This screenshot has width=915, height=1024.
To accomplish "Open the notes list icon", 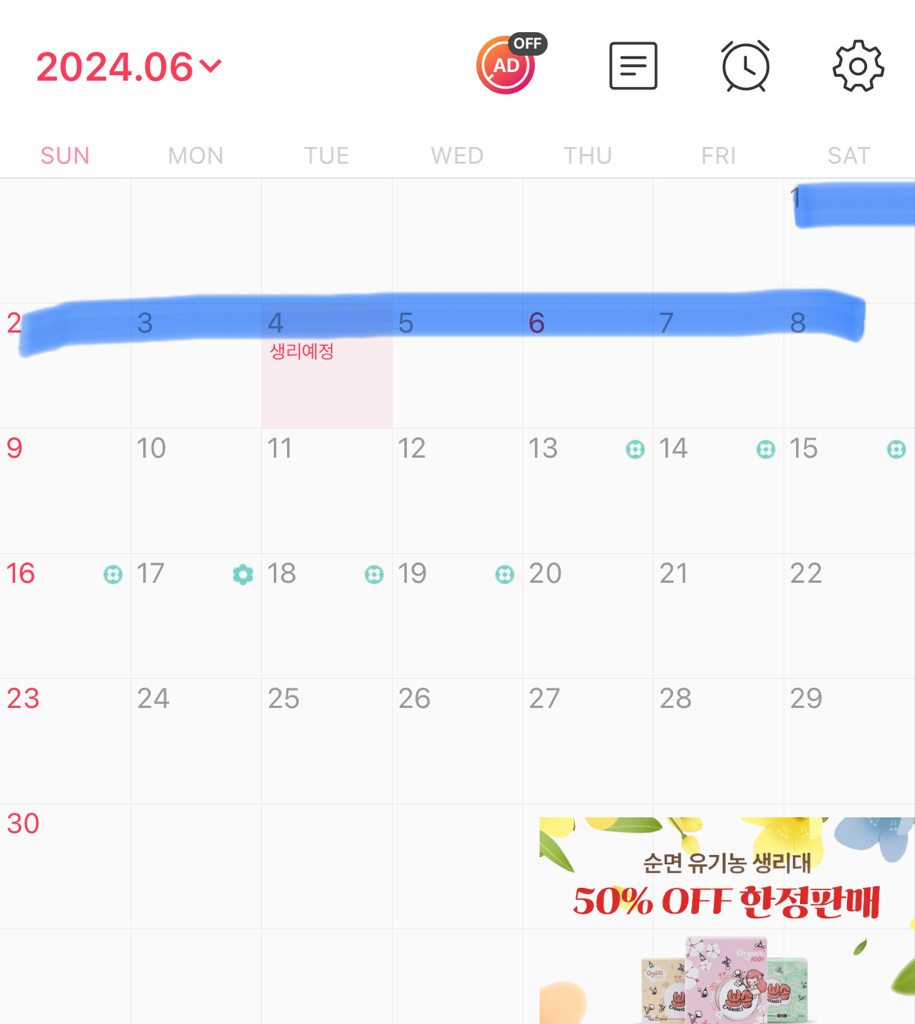I will click(633, 67).
